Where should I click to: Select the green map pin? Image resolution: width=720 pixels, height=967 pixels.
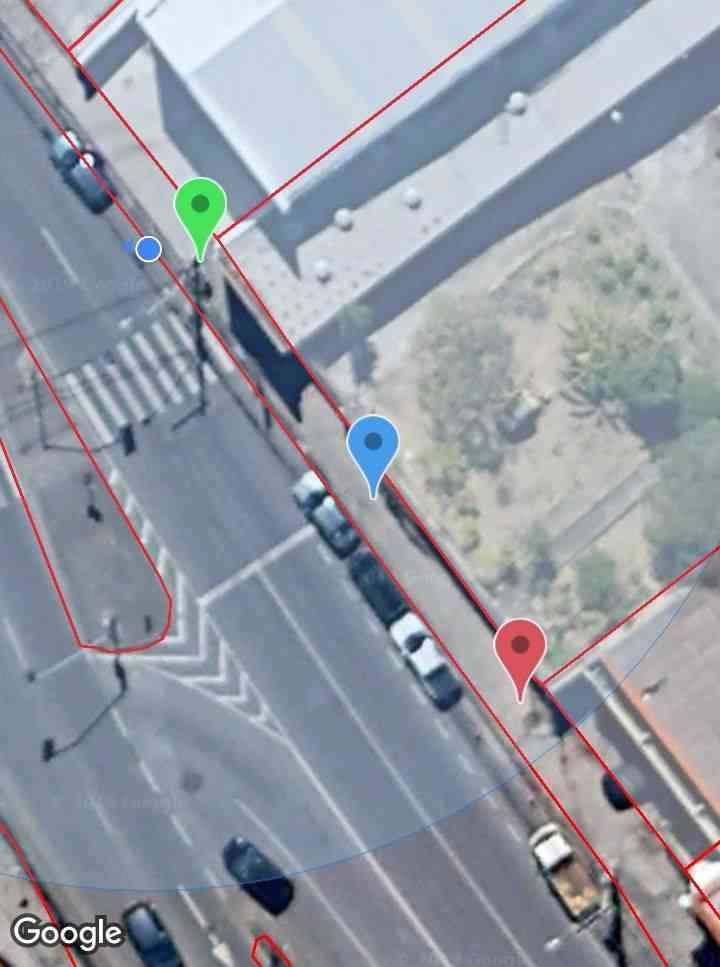tap(200, 210)
